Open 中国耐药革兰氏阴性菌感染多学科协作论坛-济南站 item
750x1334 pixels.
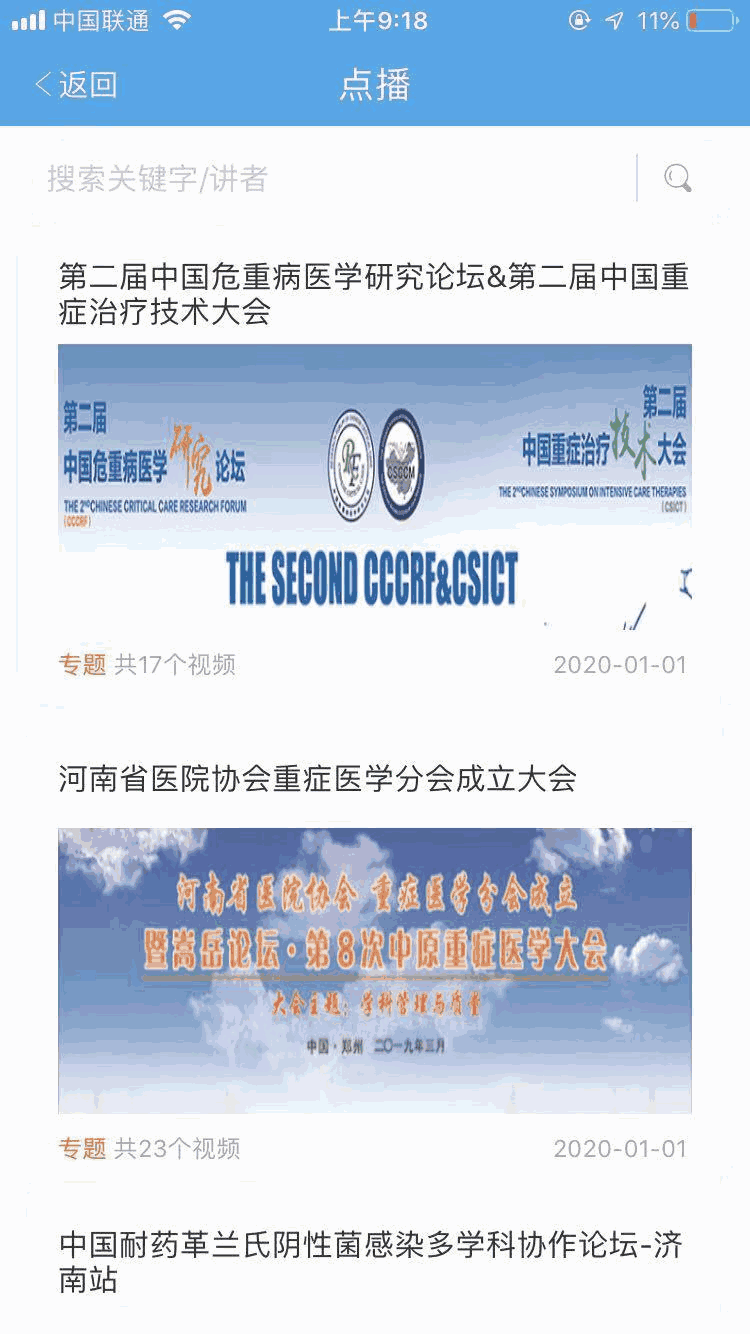(374, 1262)
